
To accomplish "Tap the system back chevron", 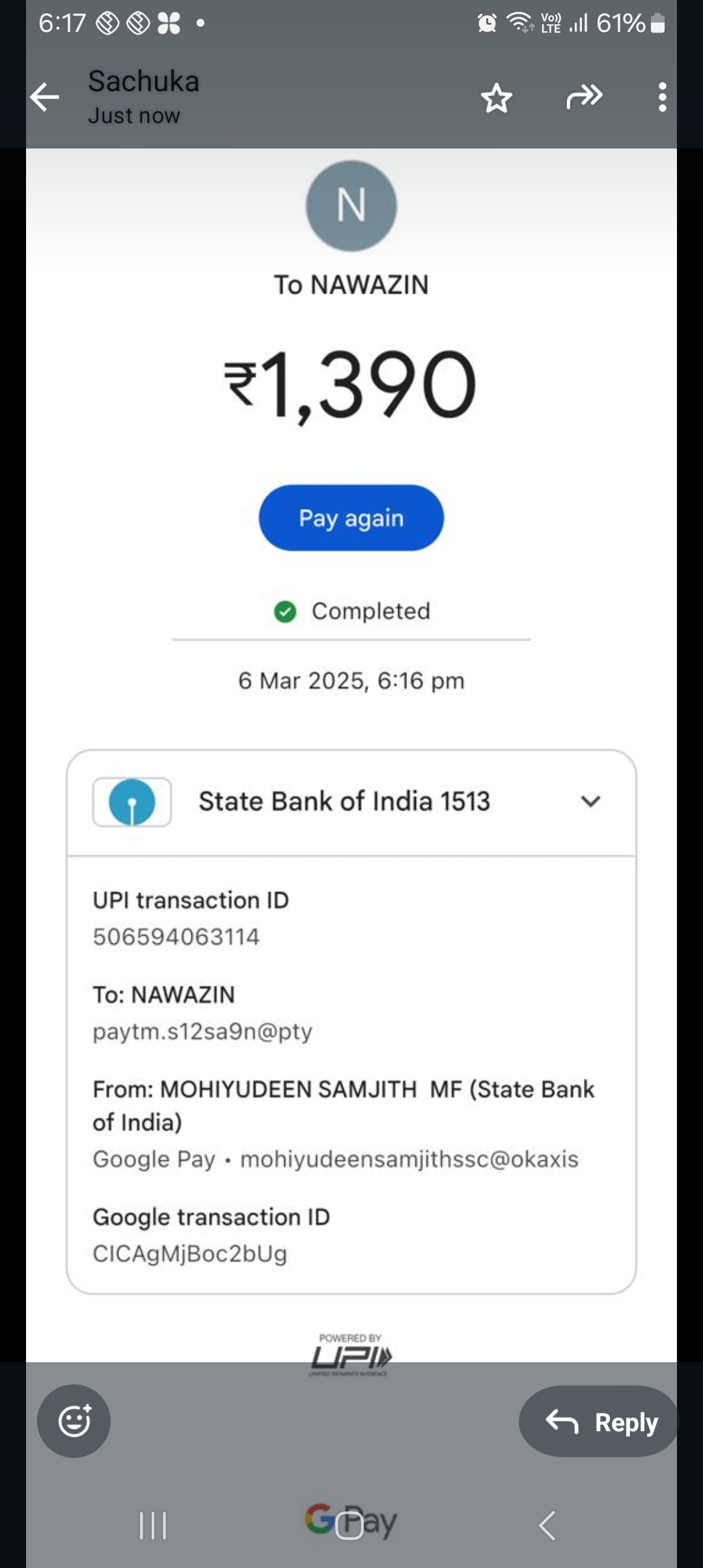I will coord(547,1525).
